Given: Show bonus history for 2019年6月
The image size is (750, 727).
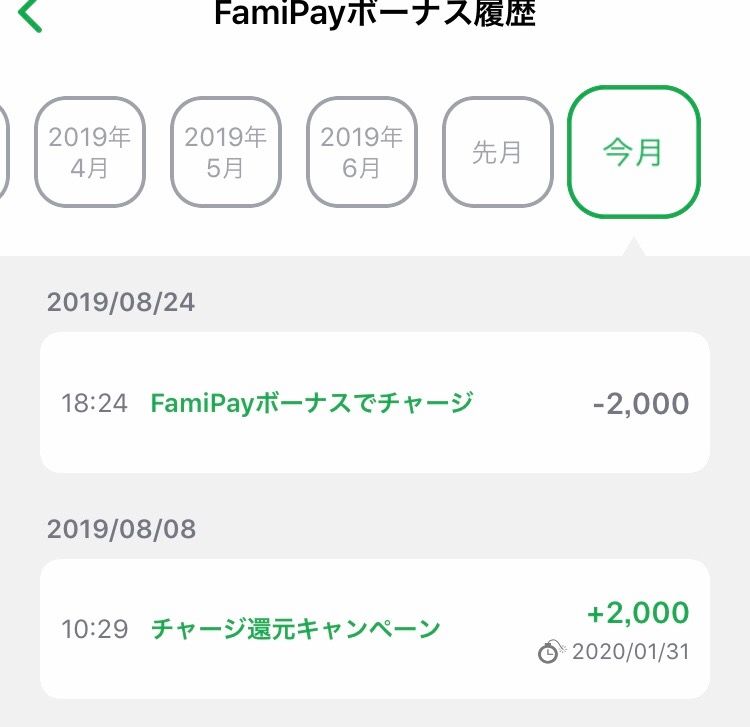Looking at the screenshot, I should point(361,152).
